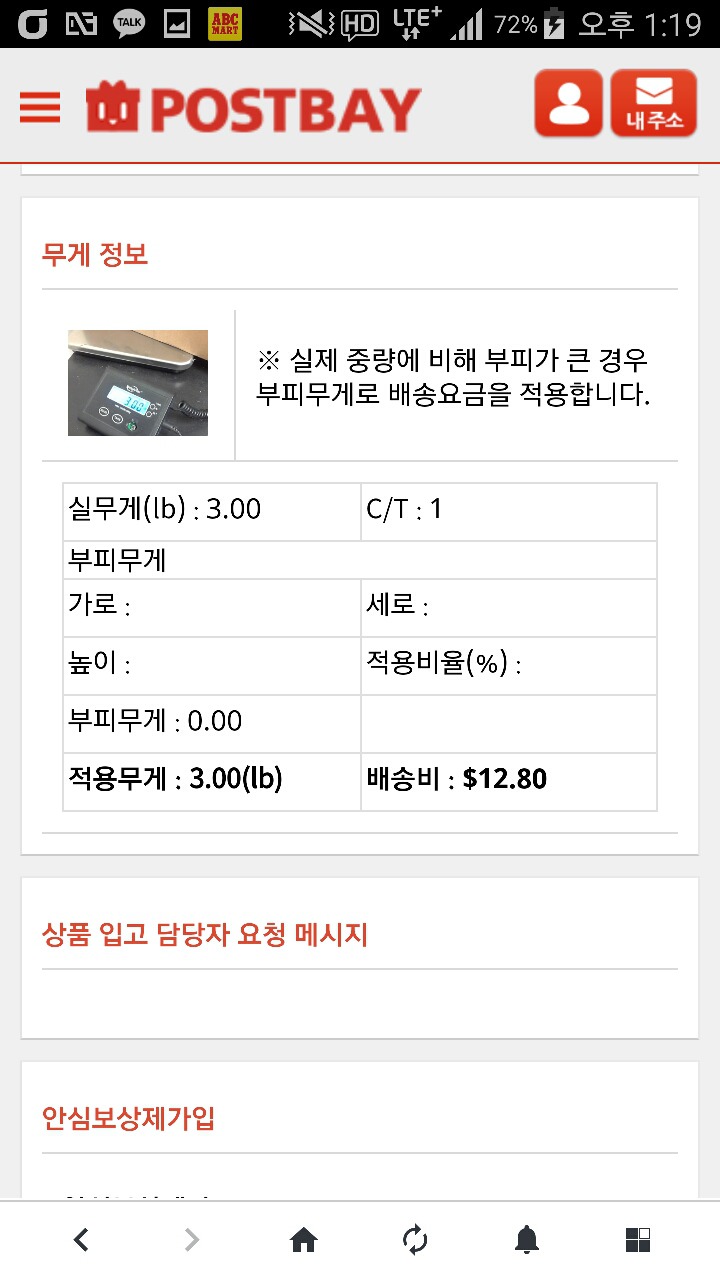
Task: Enlarge the scale weight photo thumbnail
Action: [138, 383]
